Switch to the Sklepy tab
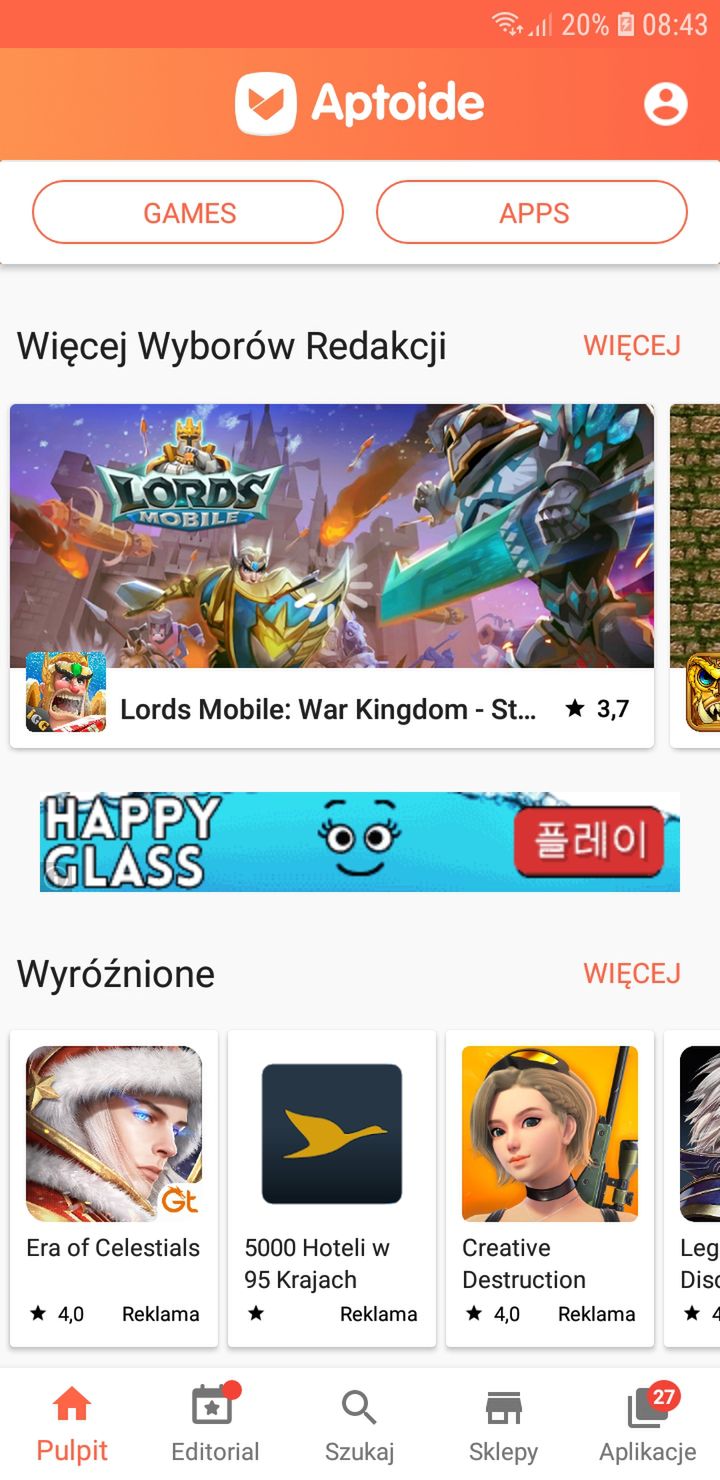720x1480 pixels. coord(504,1424)
